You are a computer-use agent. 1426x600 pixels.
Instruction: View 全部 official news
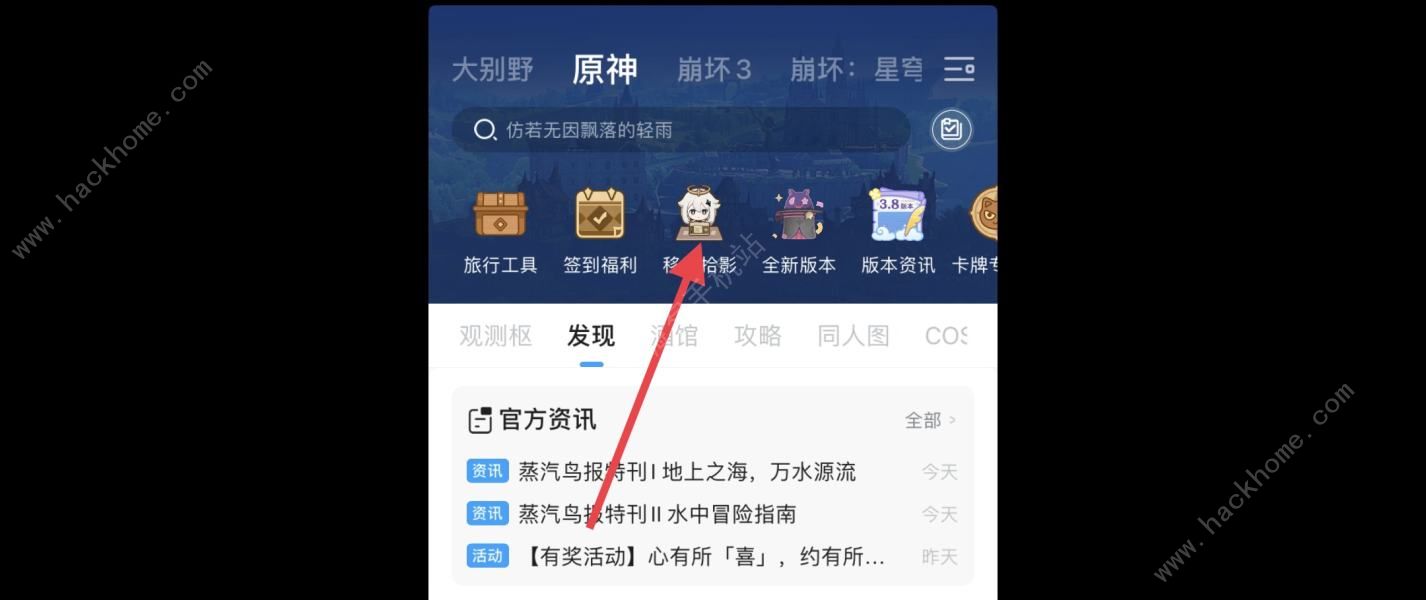click(930, 421)
